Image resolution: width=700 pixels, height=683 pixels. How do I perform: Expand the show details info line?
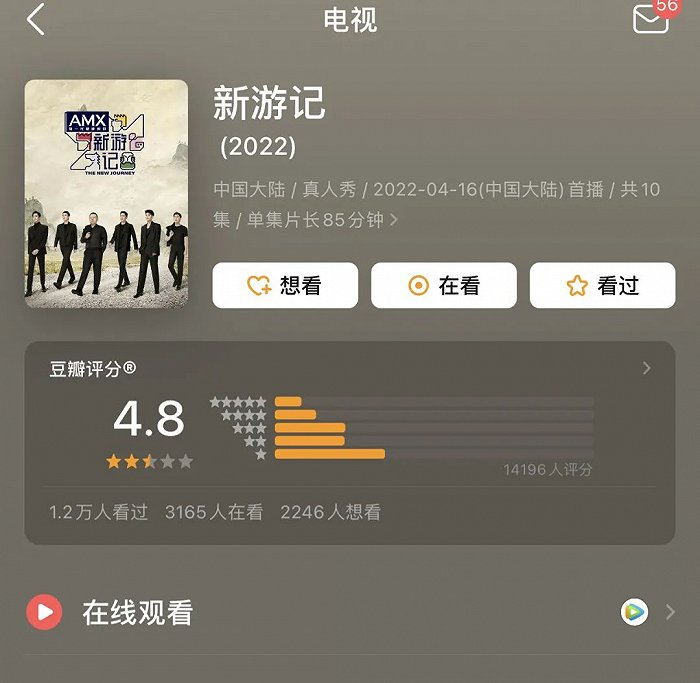click(393, 220)
